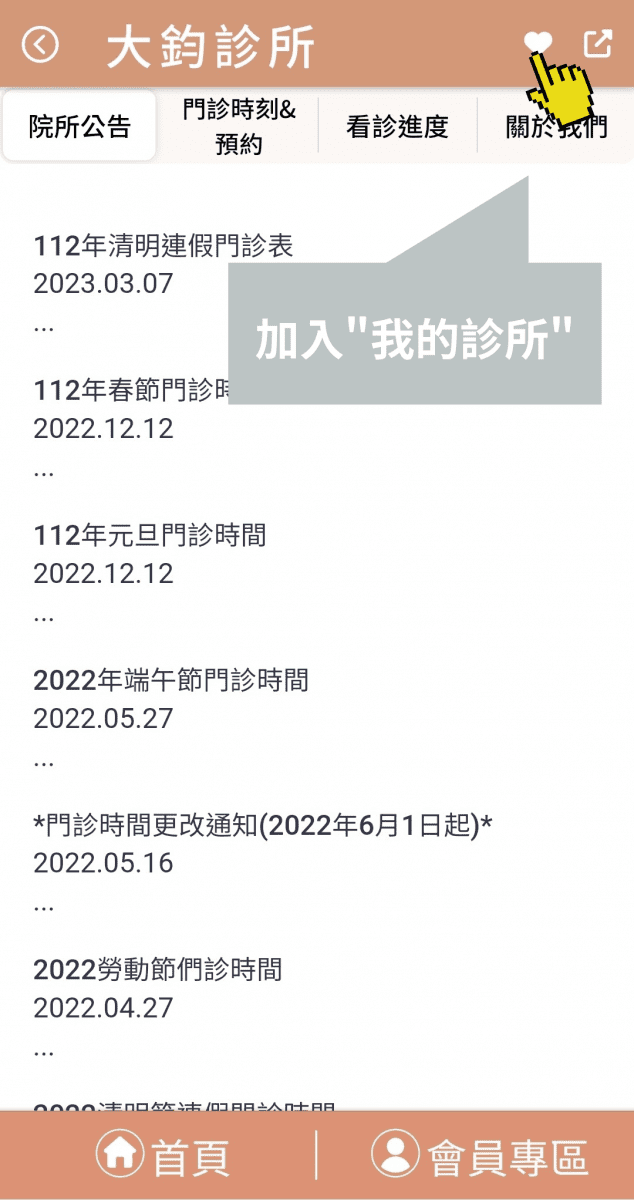Open the 關於我們 tab
This screenshot has width=634, height=1200.
(x=556, y=126)
